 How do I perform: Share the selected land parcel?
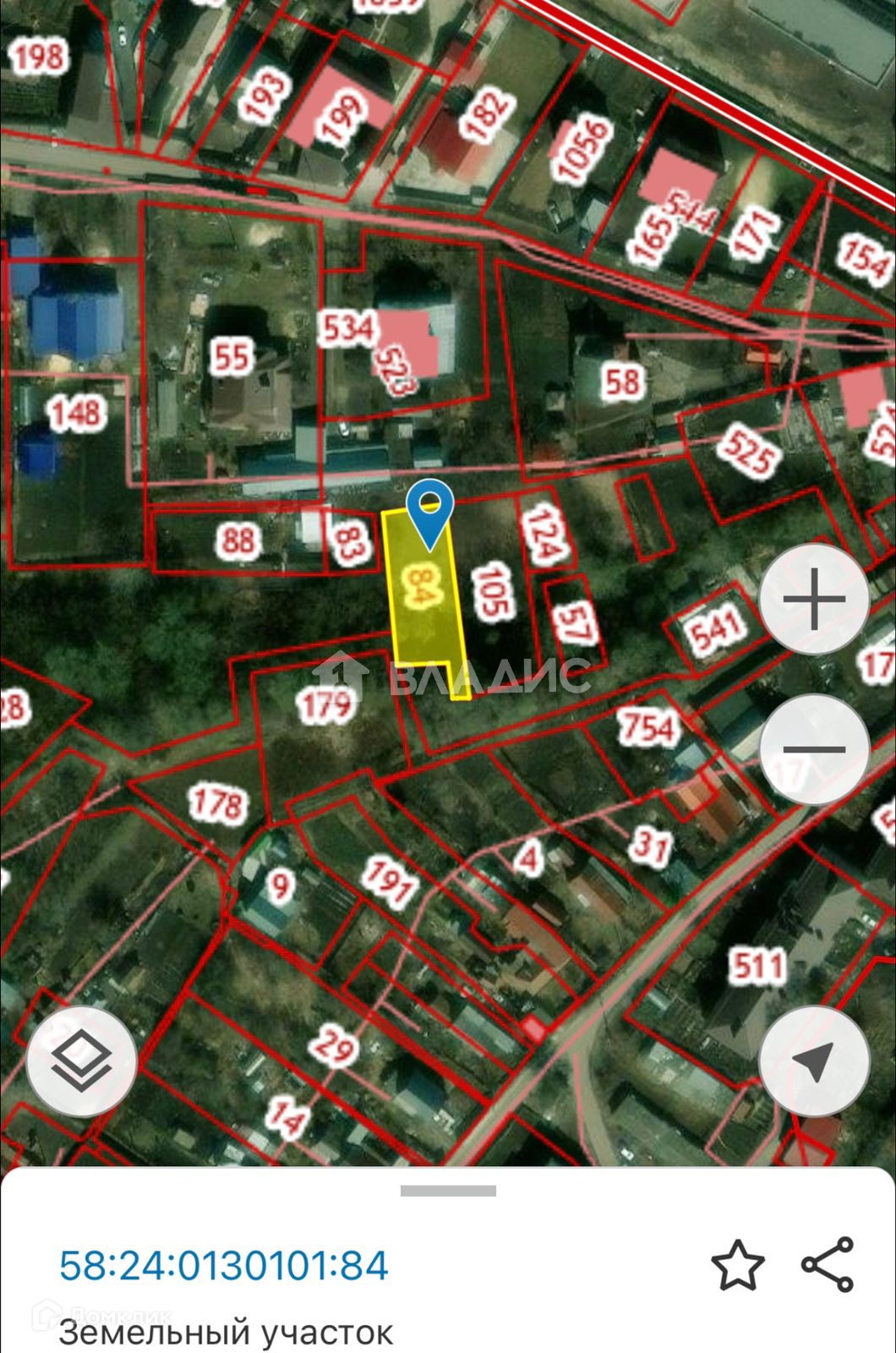click(828, 1264)
